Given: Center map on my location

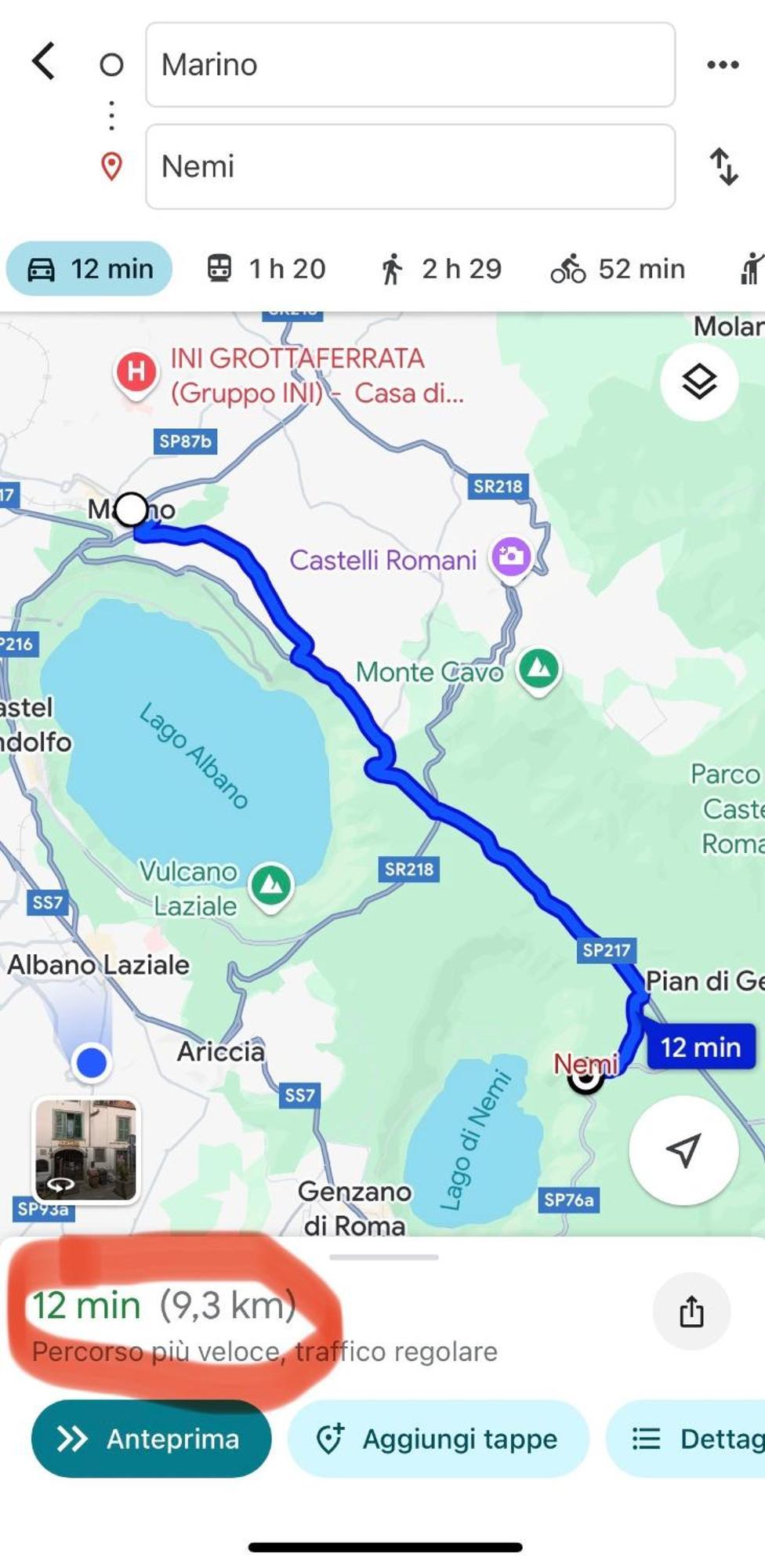Looking at the screenshot, I should (x=683, y=1150).
